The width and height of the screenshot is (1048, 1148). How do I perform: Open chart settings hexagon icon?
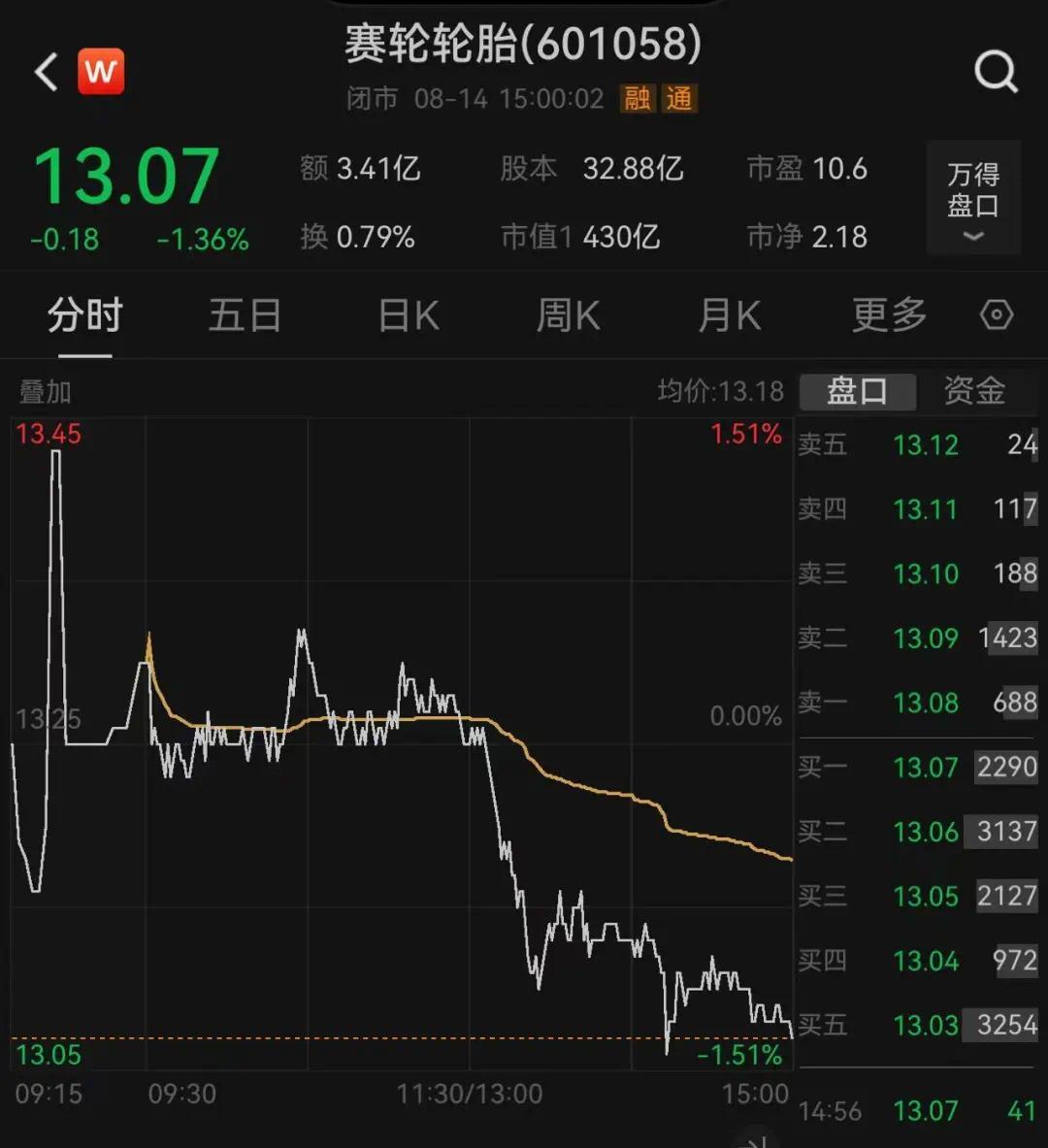pos(997,316)
